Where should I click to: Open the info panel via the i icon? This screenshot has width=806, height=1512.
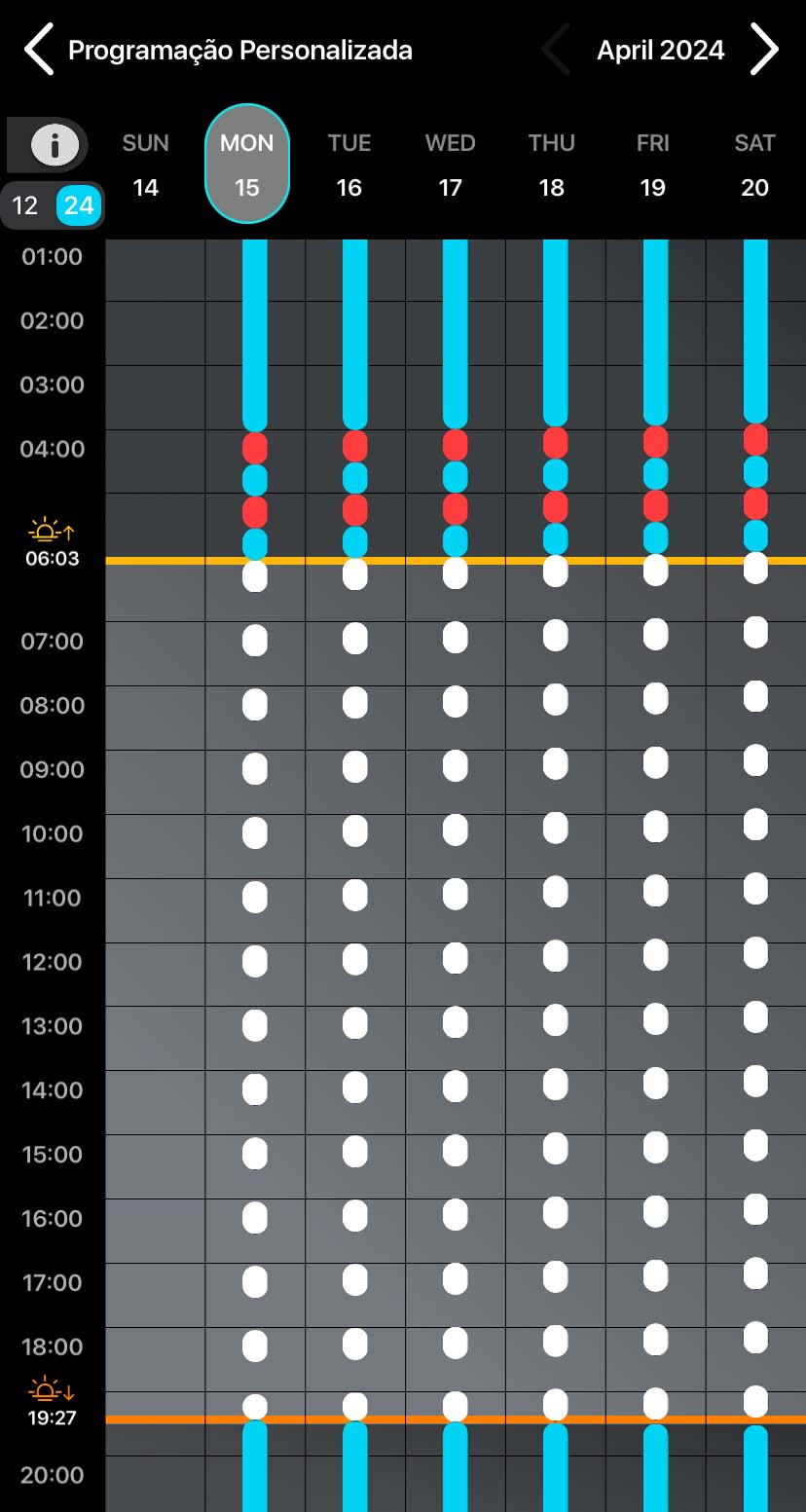(x=54, y=146)
